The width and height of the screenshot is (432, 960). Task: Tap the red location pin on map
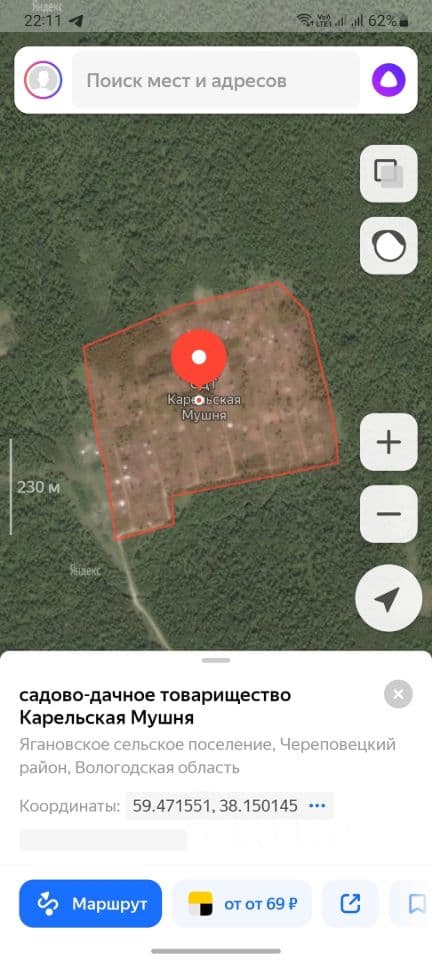(199, 358)
